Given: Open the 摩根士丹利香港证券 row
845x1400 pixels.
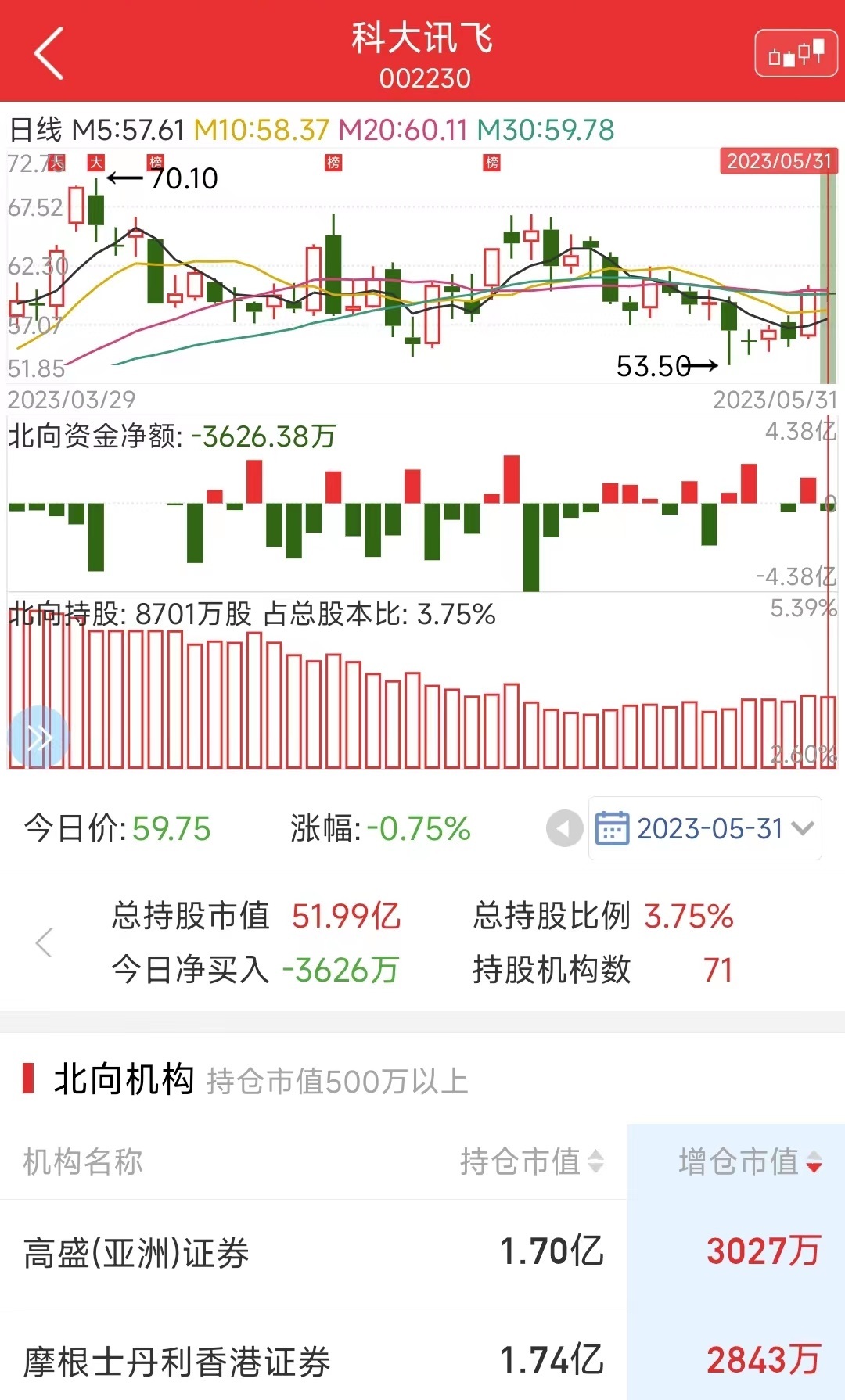Looking at the screenshot, I should 313,1361.
